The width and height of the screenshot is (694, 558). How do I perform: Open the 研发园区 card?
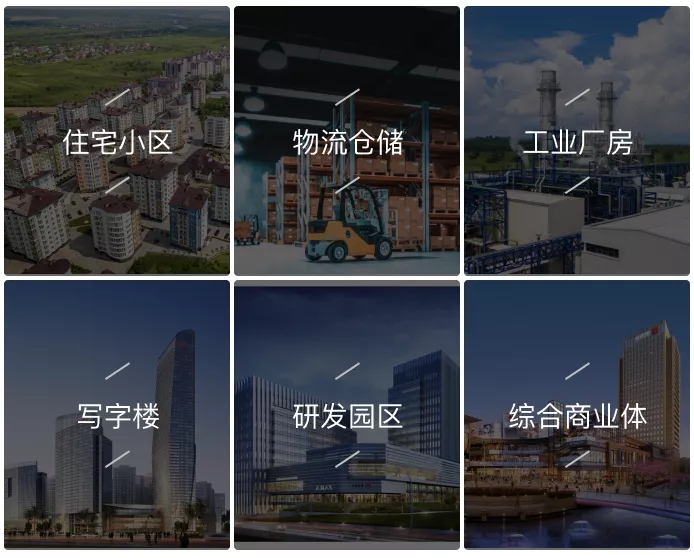point(347,415)
